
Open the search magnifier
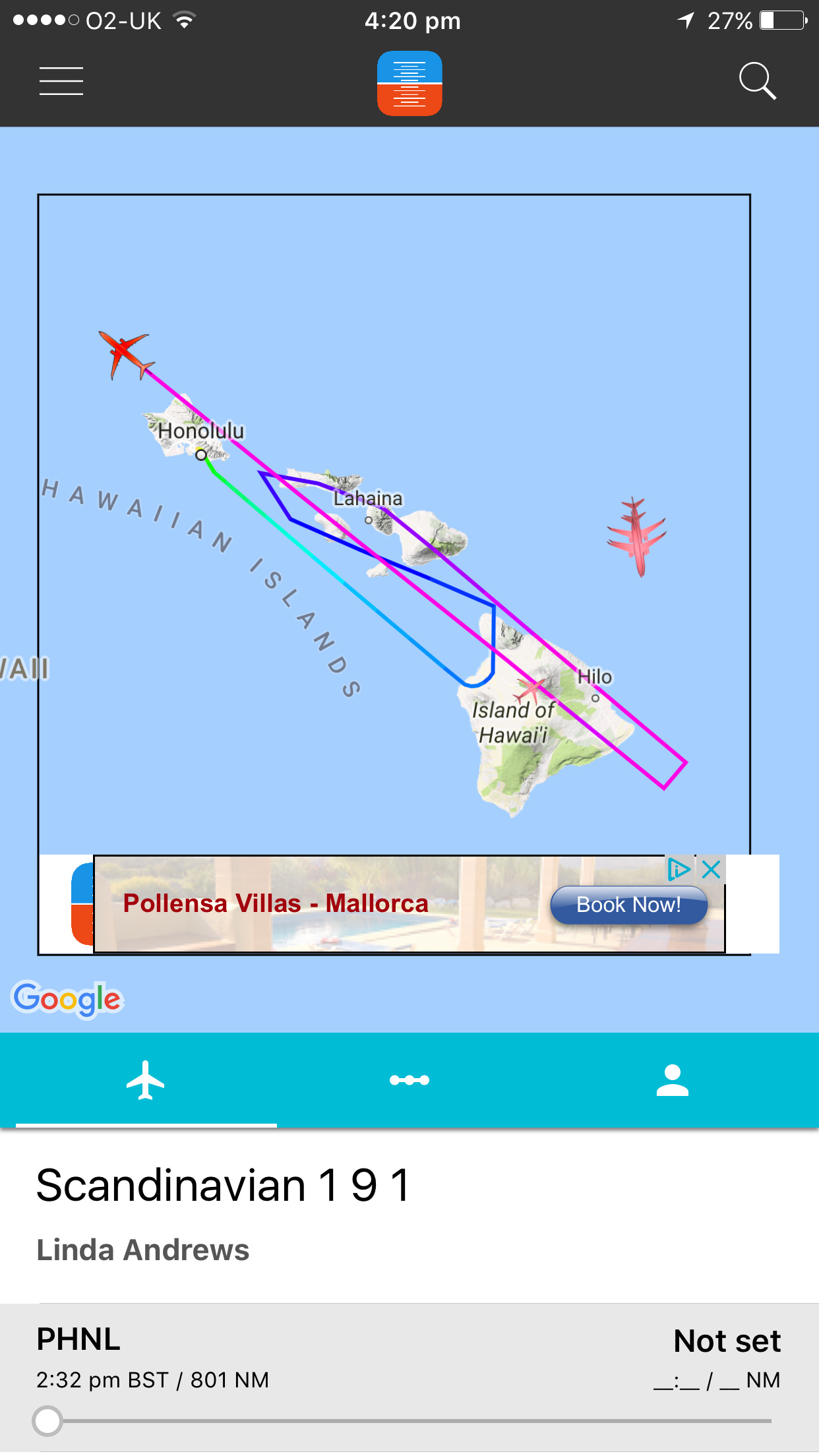tap(757, 81)
